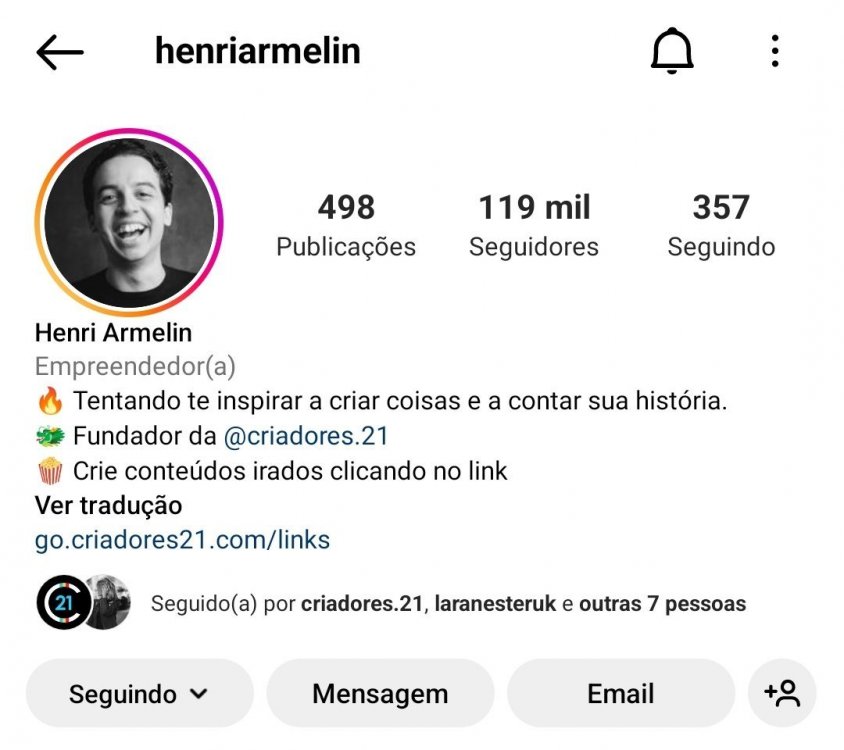Go back using the arrow
Image resolution: width=844 pixels, height=750 pixels.
(60, 52)
